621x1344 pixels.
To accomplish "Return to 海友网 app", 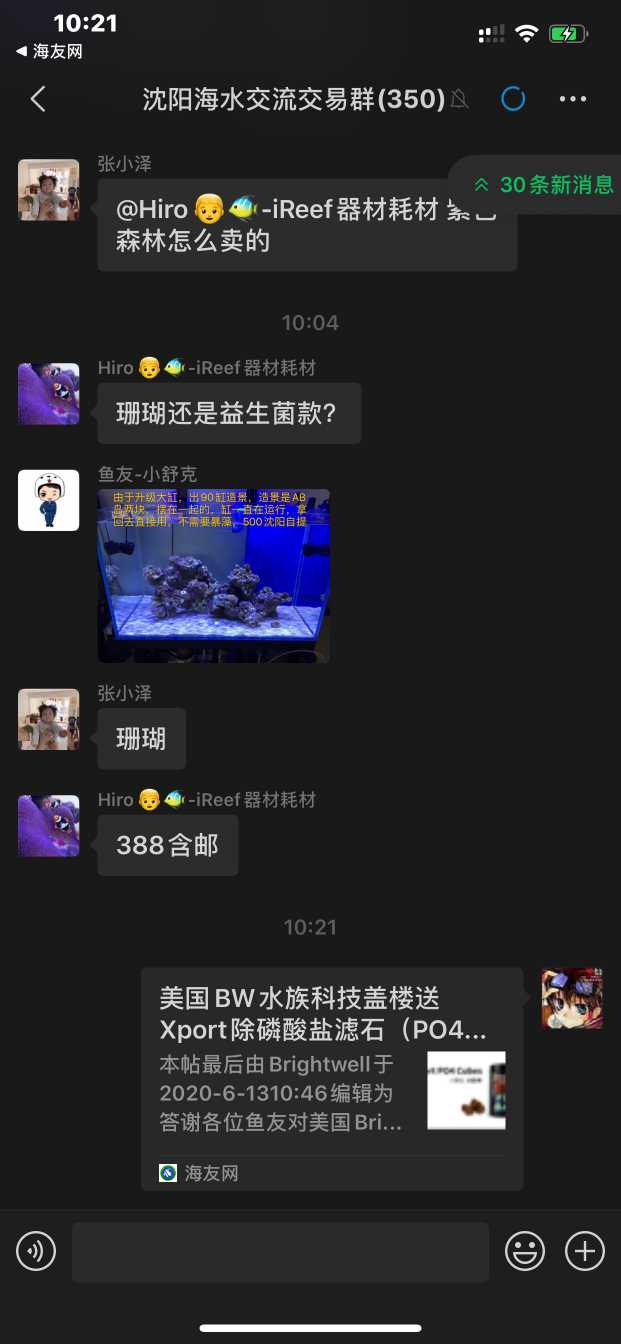I will click(x=48, y=51).
